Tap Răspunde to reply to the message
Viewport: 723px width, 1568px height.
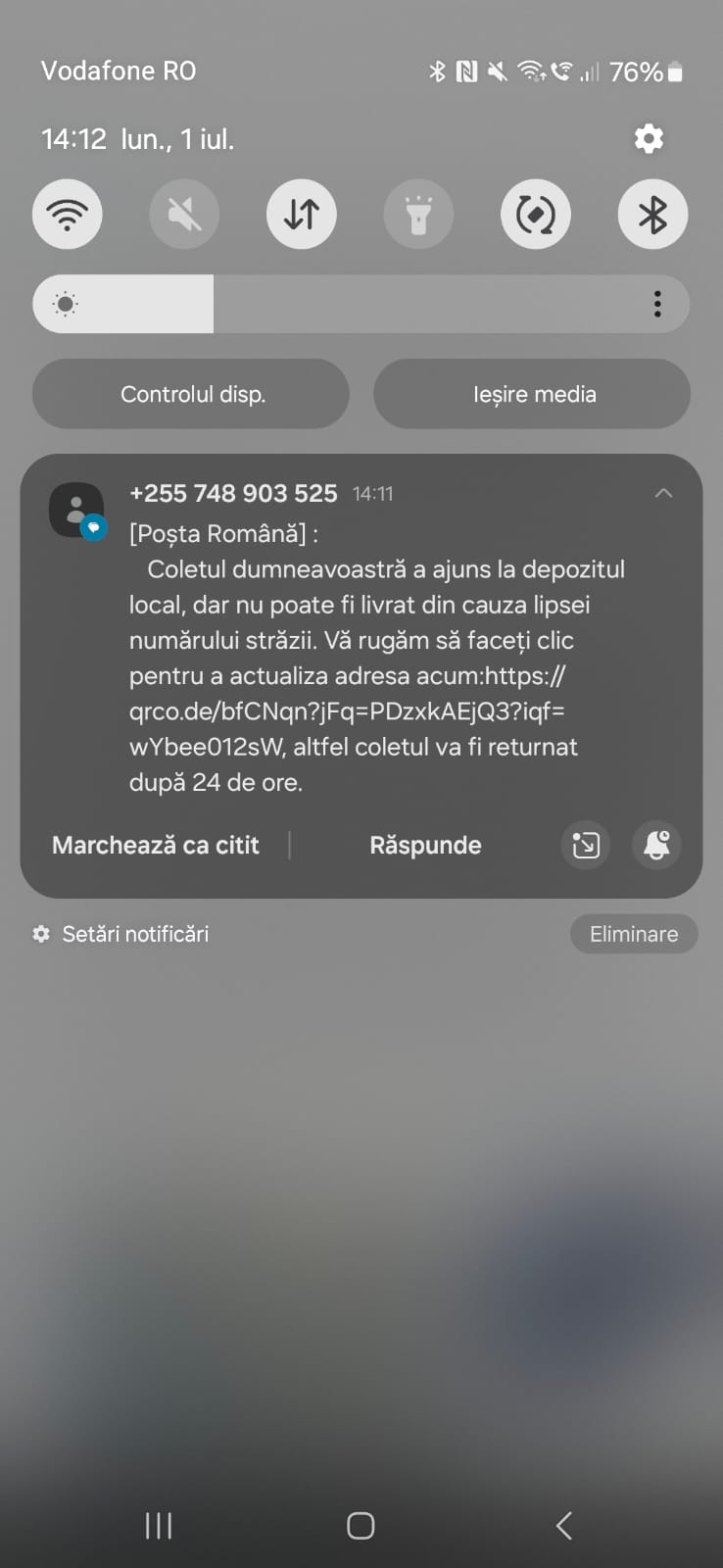point(425,845)
